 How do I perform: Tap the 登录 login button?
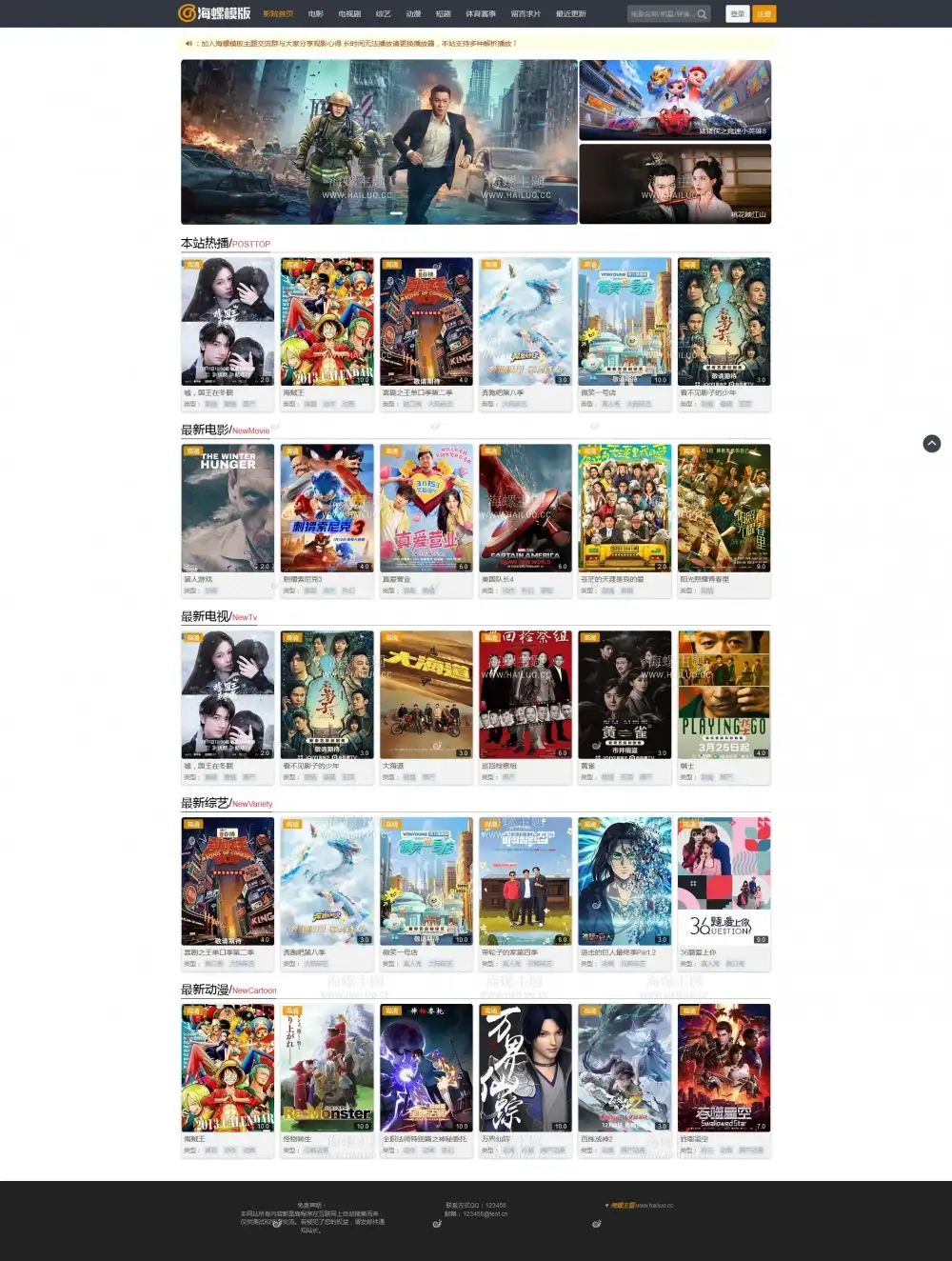(x=737, y=14)
